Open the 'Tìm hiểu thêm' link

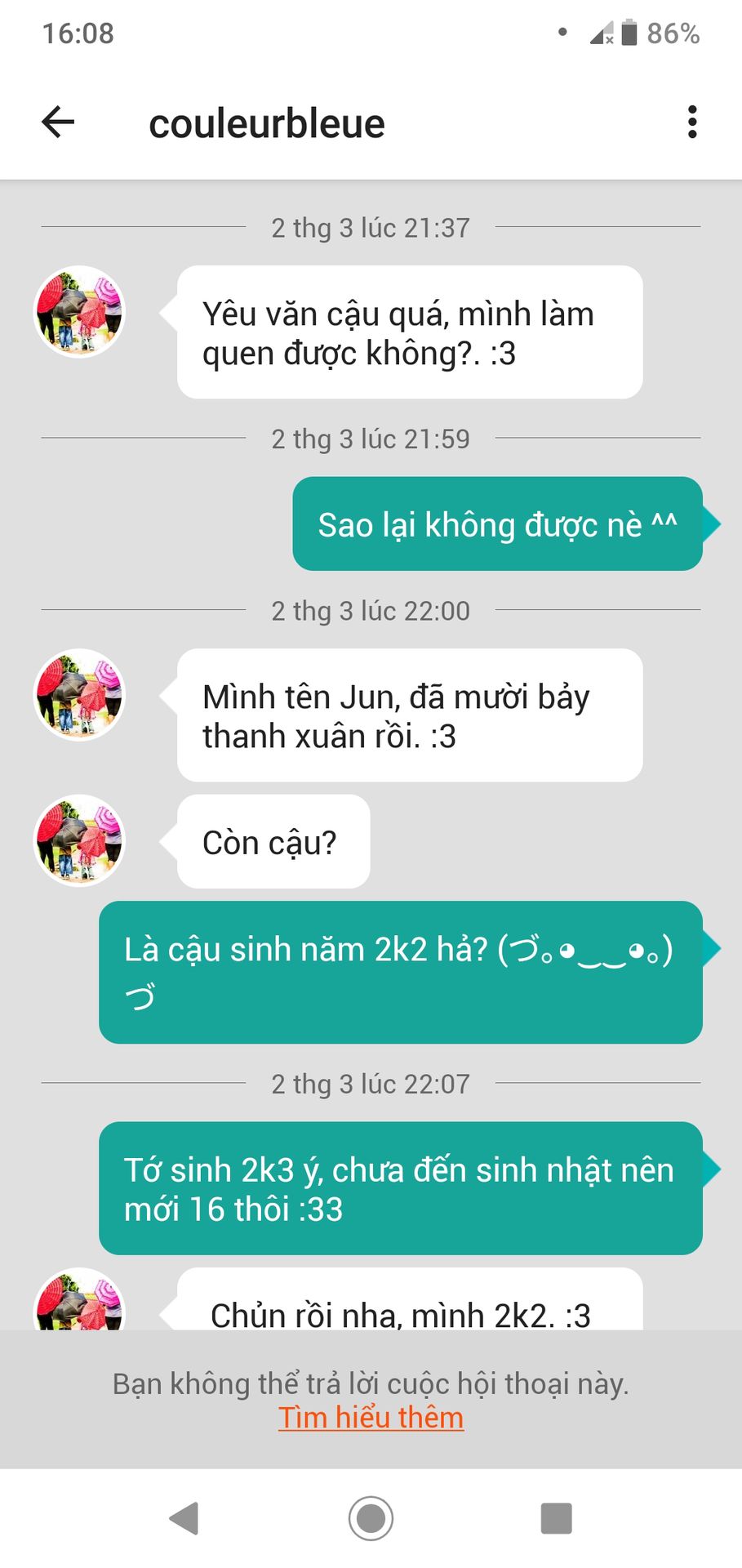371,1418
